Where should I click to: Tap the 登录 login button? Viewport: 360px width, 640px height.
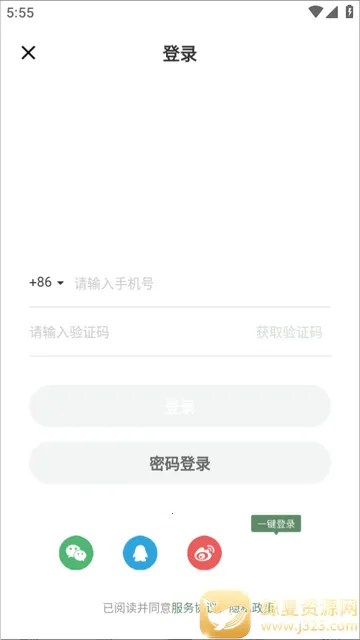[x=180, y=406]
